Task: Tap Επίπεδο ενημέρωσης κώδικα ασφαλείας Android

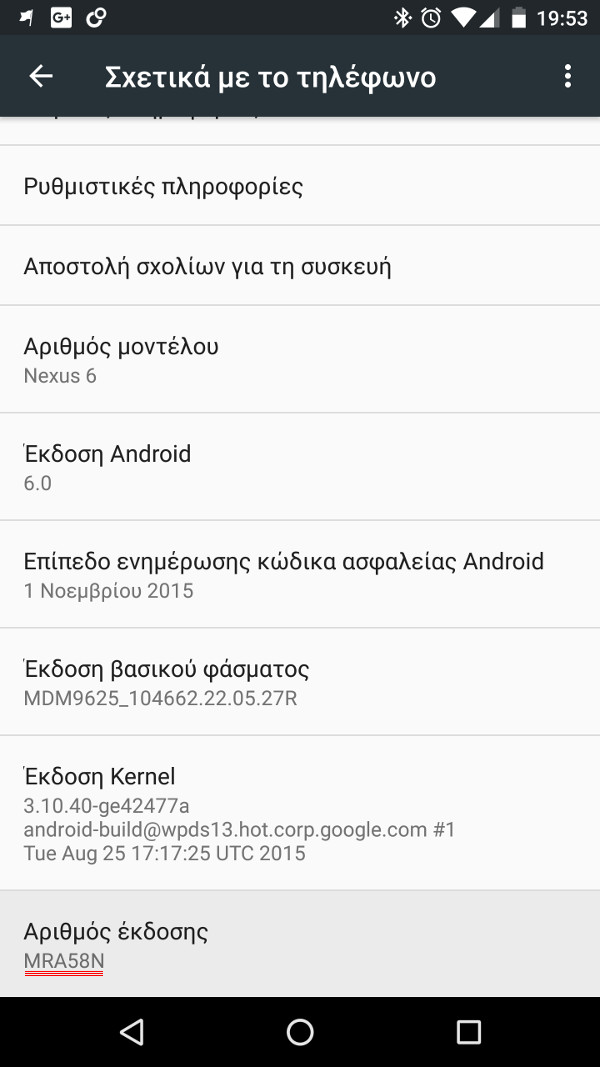Action: click(300, 574)
